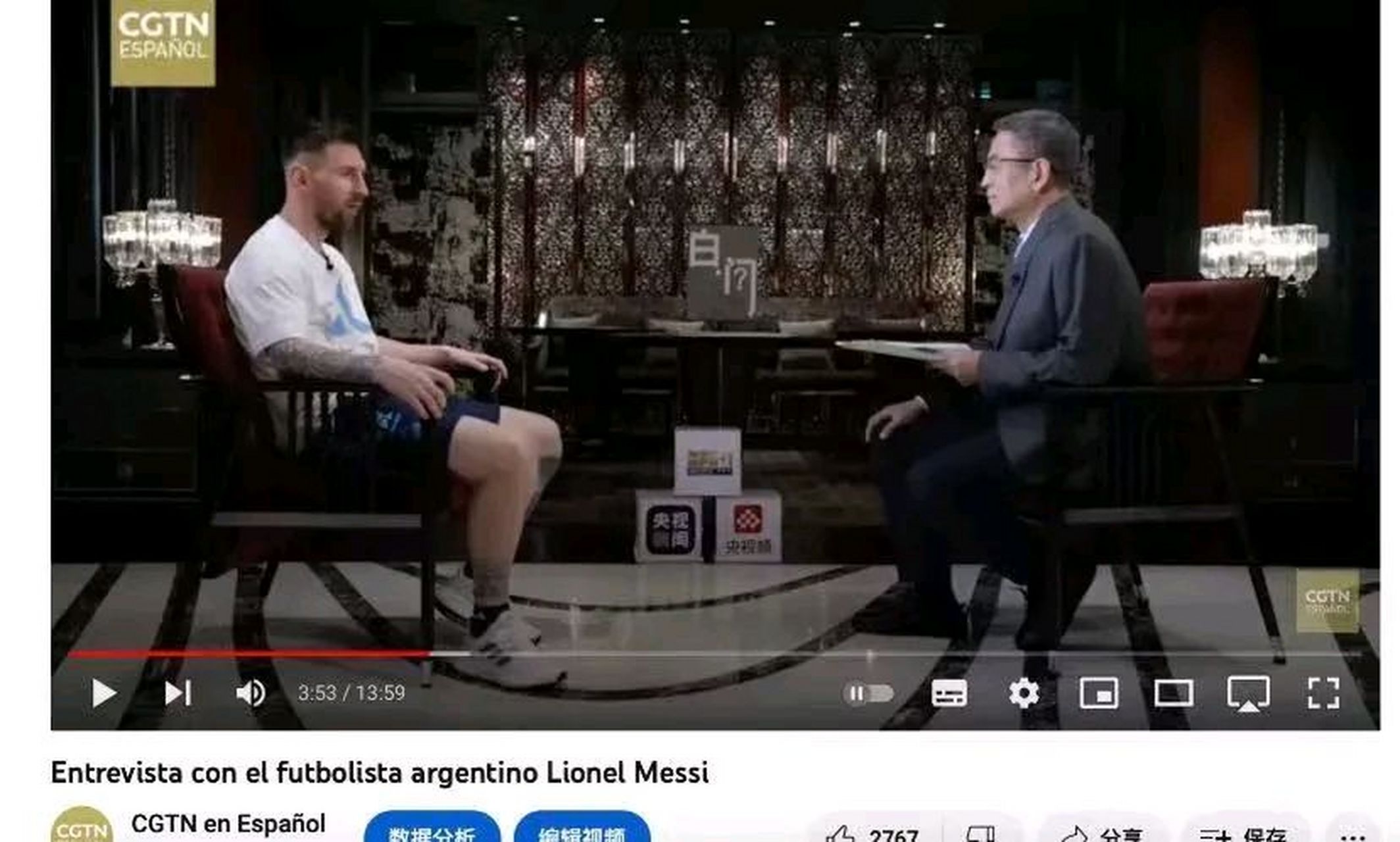Toggle the autoplay switch

870,693
